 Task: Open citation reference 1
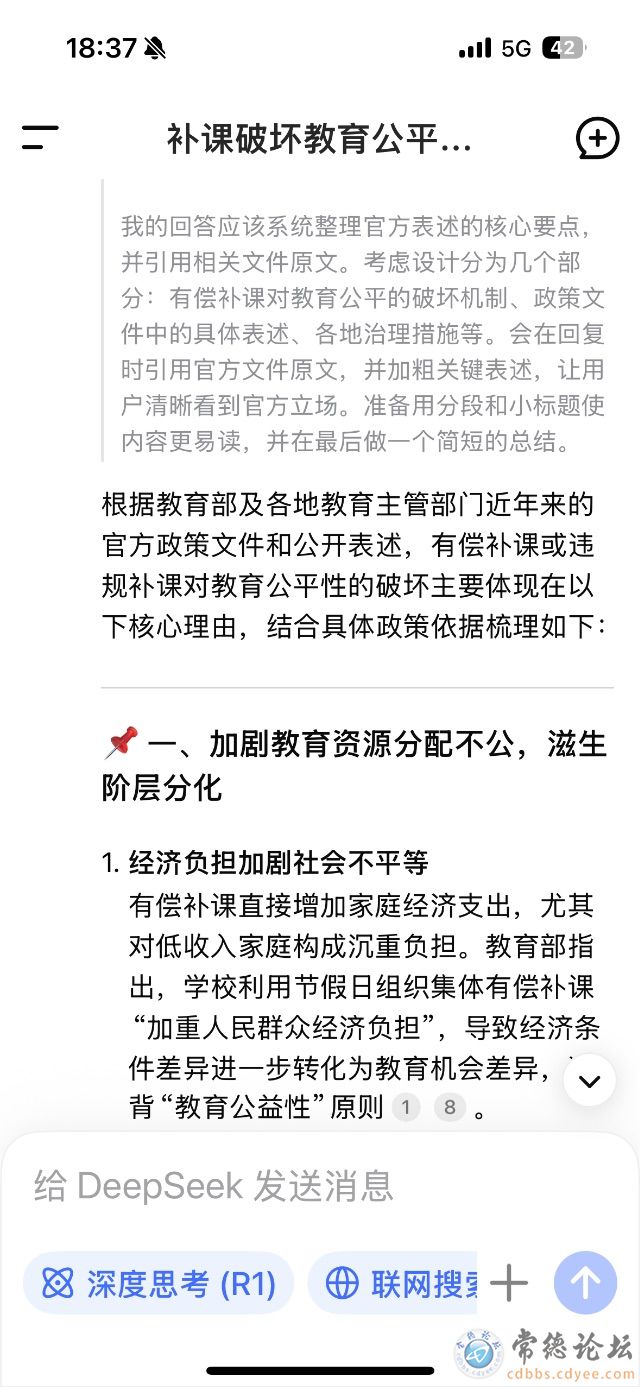tap(405, 1107)
